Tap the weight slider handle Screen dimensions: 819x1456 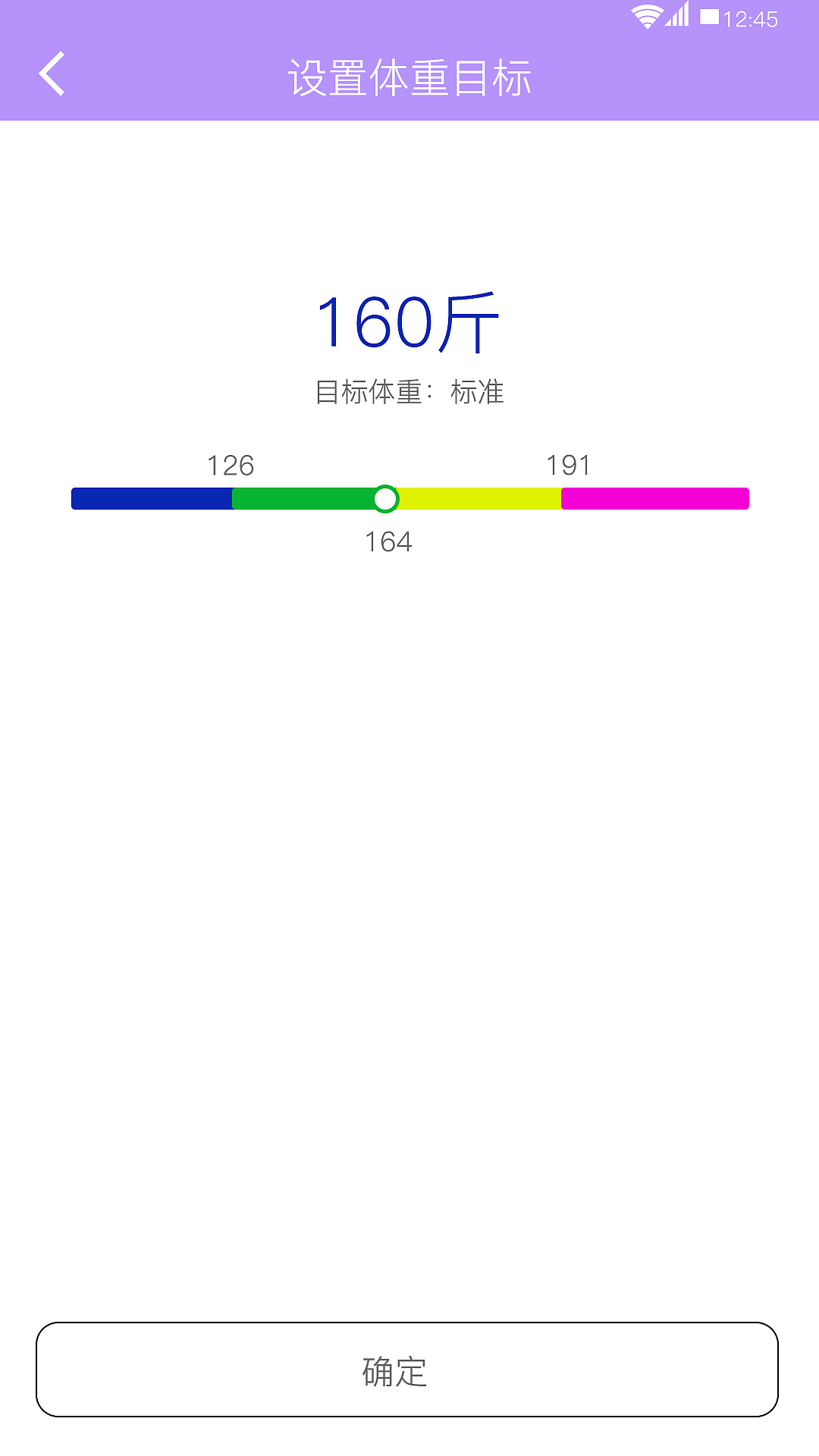[385, 499]
